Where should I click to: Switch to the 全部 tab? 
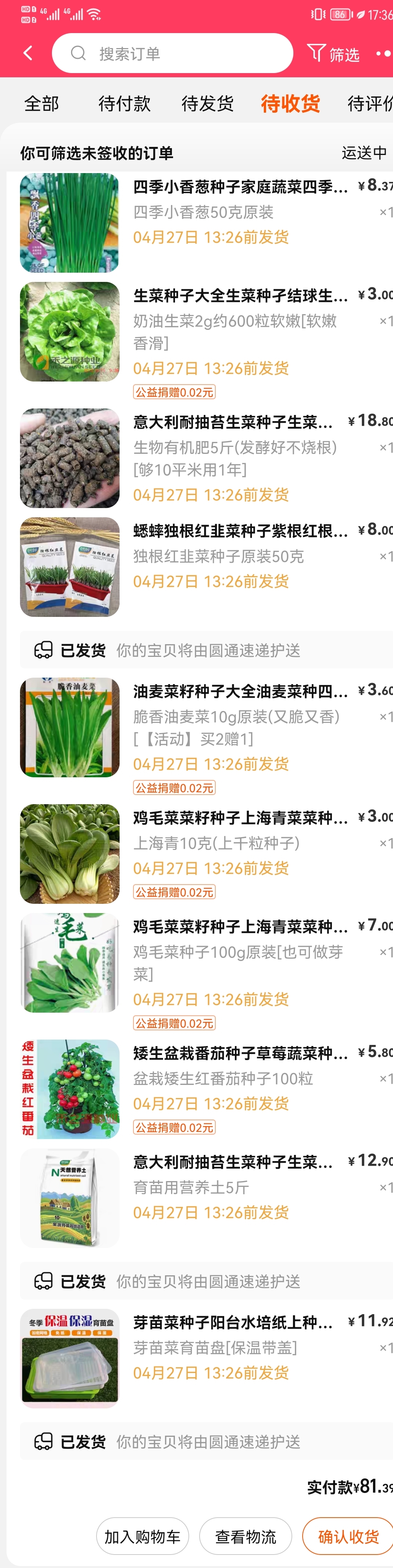pyautogui.click(x=42, y=103)
